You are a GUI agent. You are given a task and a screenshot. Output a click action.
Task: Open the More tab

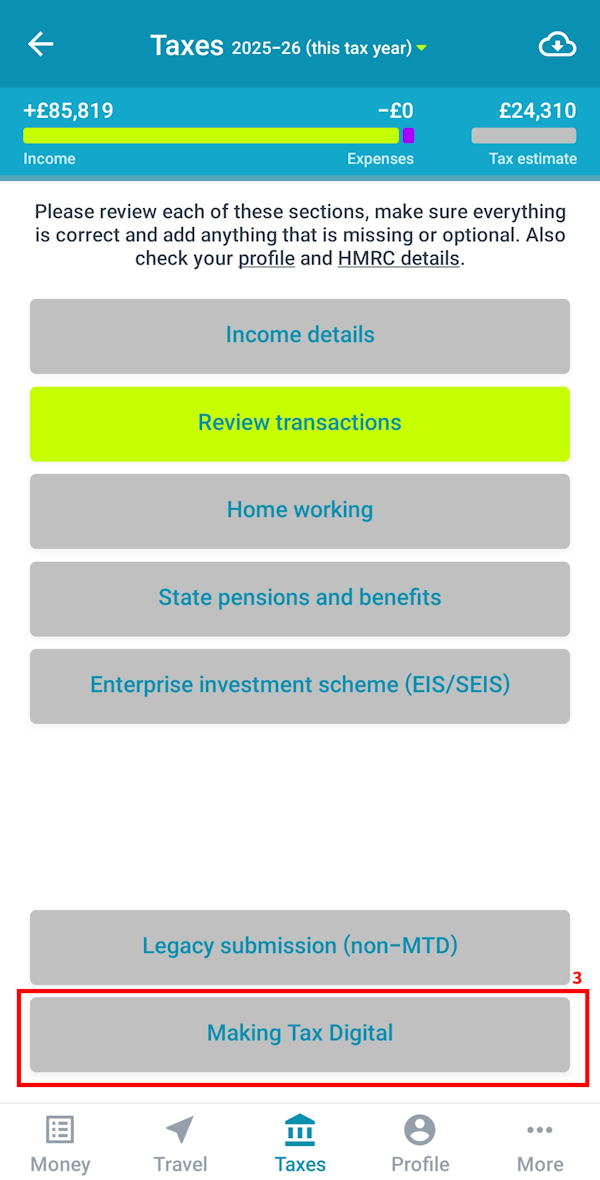(540, 1144)
